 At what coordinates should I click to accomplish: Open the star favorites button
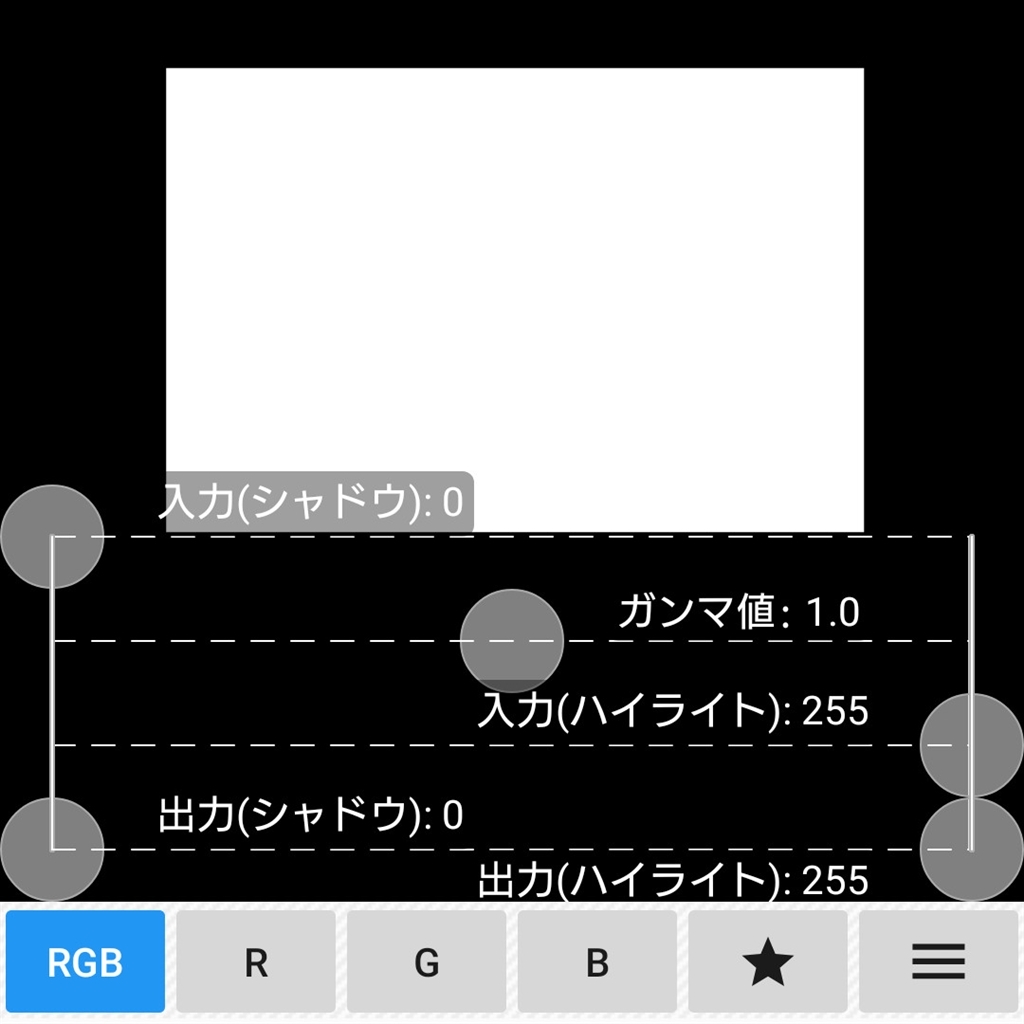tap(768, 962)
